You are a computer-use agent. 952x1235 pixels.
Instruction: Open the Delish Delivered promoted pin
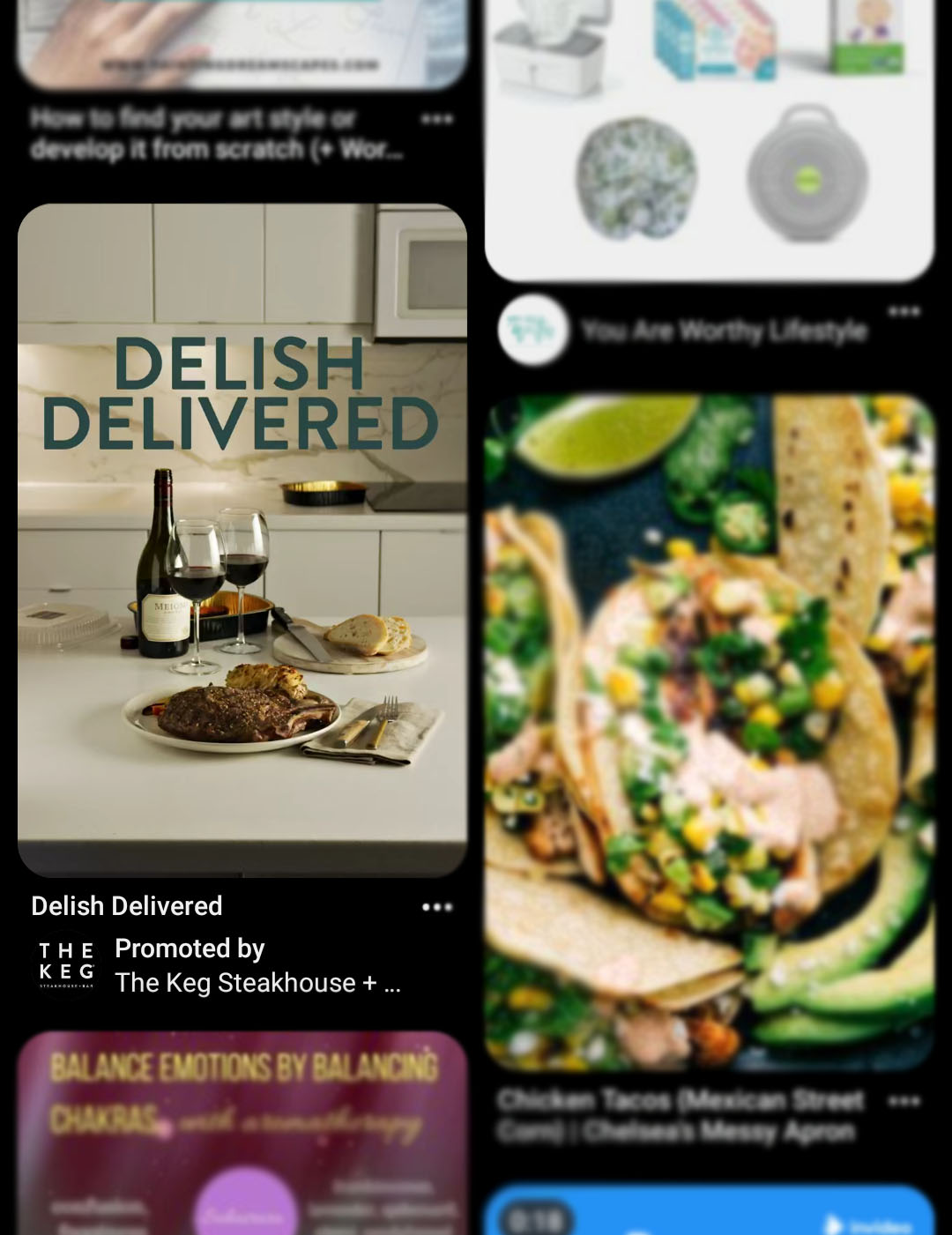pyautogui.click(x=242, y=539)
